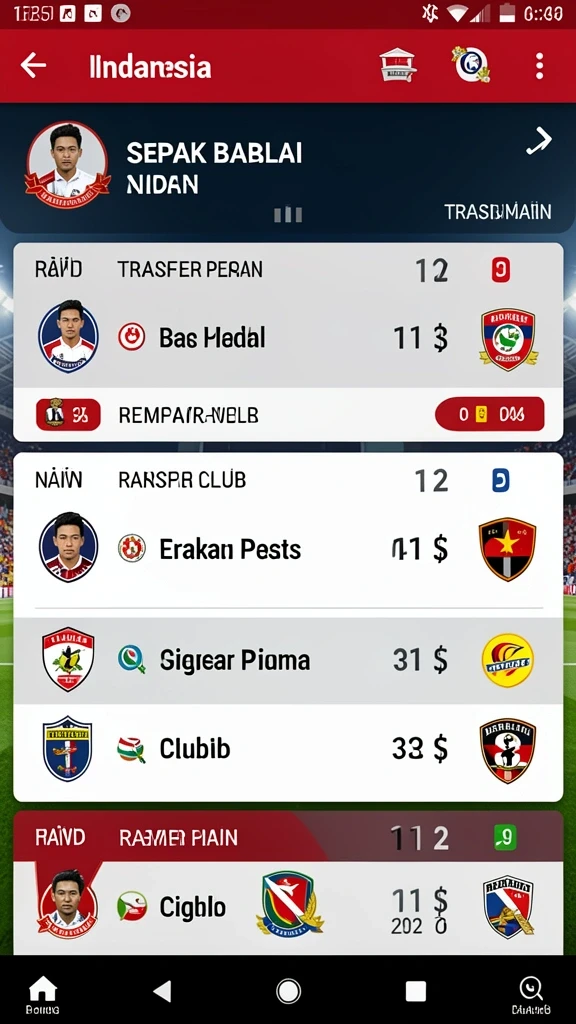Open the Rempair-Nelb row

click(288, 415)
